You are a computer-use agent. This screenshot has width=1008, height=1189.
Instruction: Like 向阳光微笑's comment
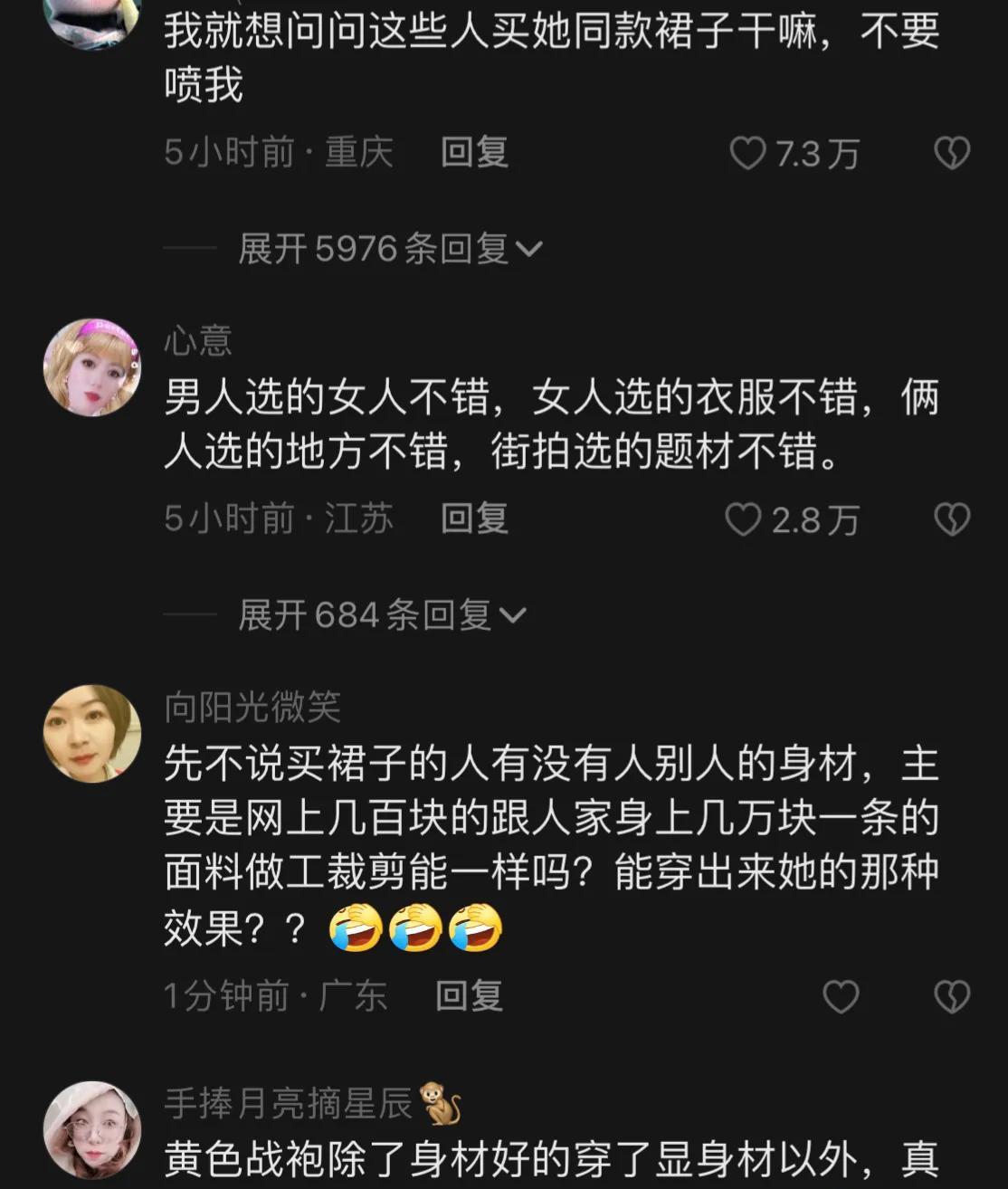tap(841, 997)
